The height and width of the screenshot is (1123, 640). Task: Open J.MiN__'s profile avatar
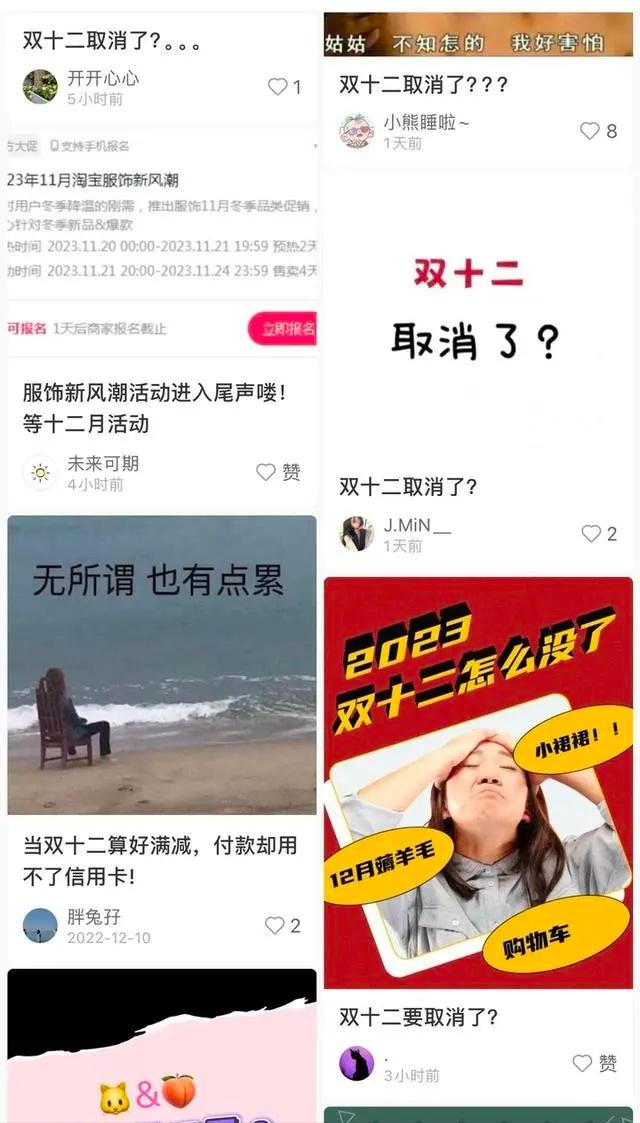(356, 534)
